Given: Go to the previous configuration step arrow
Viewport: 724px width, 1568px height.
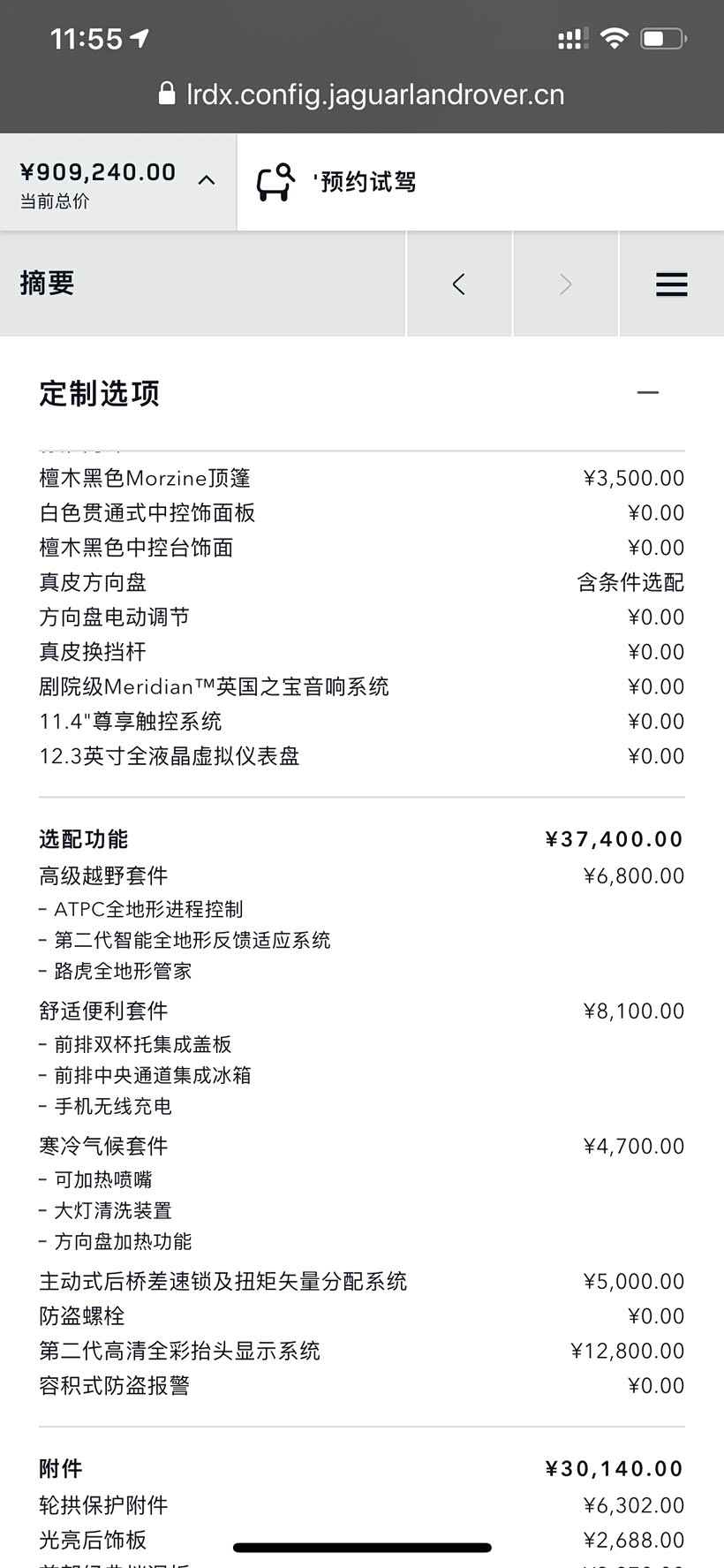Looking at the screenshot, I should click(458, 284).
